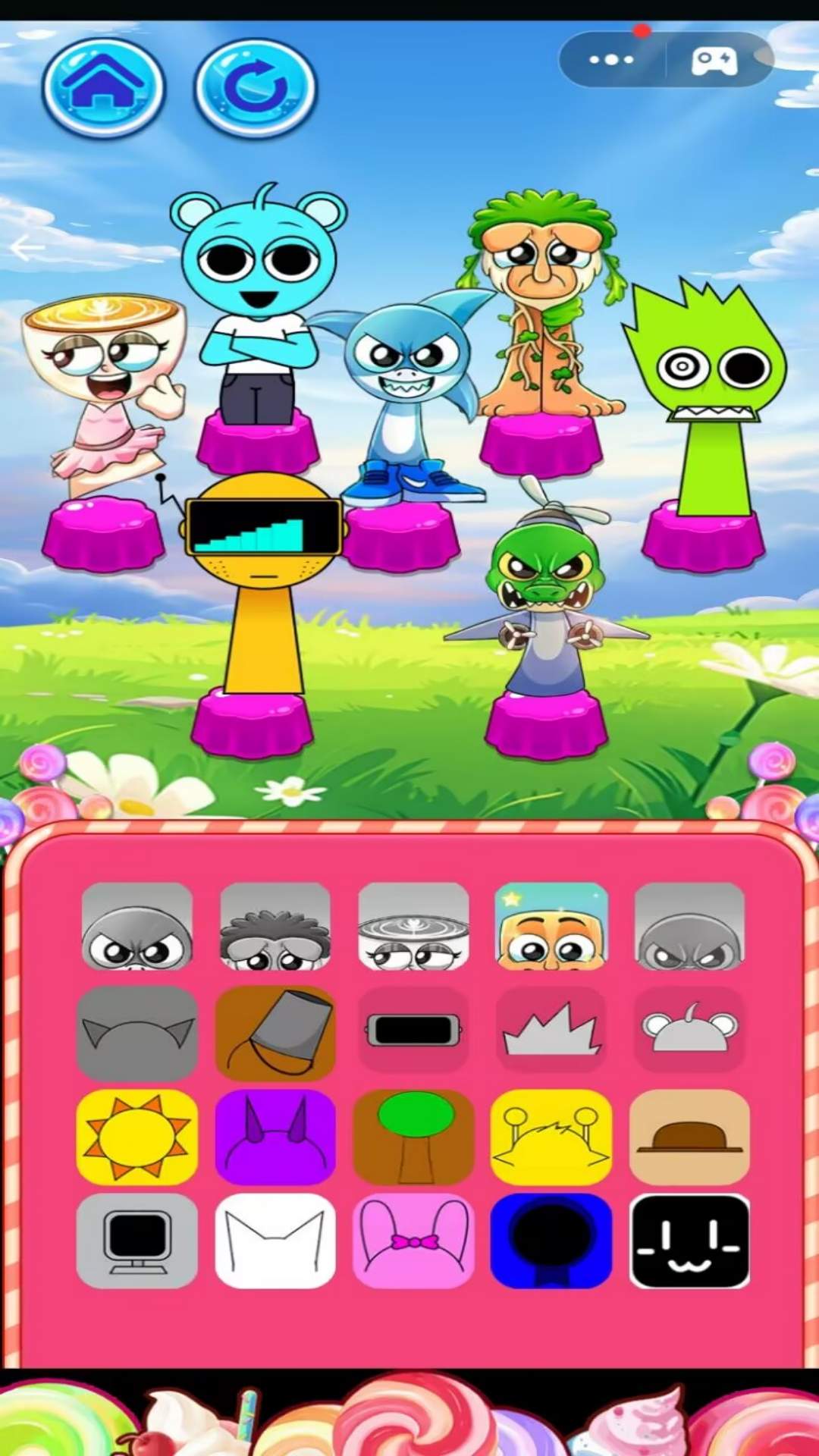This screenshot has height=1456, width=819.
Task: Tap the blue reset arrow button
Action: coord(256,88)
